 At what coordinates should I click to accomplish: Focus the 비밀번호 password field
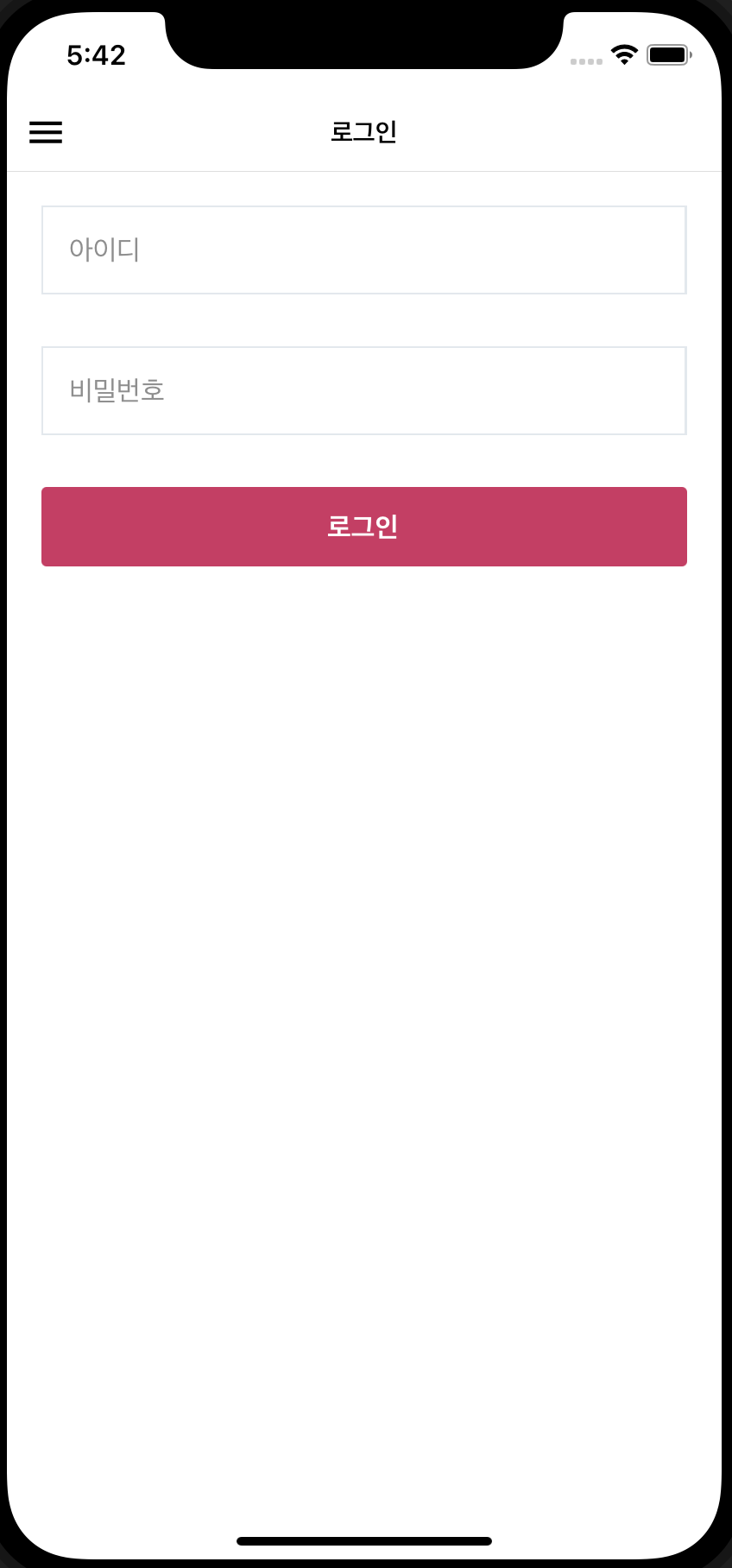tap(364, 390)
